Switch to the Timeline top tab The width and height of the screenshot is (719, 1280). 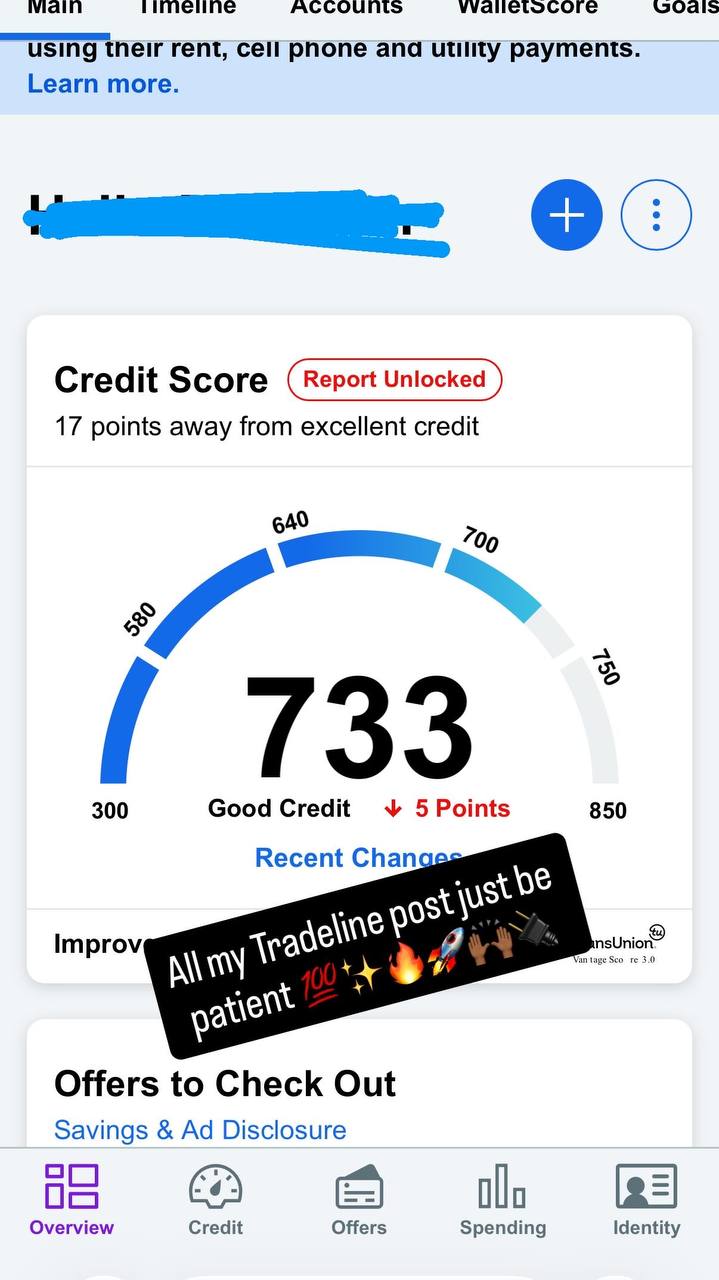pos(187,8)
